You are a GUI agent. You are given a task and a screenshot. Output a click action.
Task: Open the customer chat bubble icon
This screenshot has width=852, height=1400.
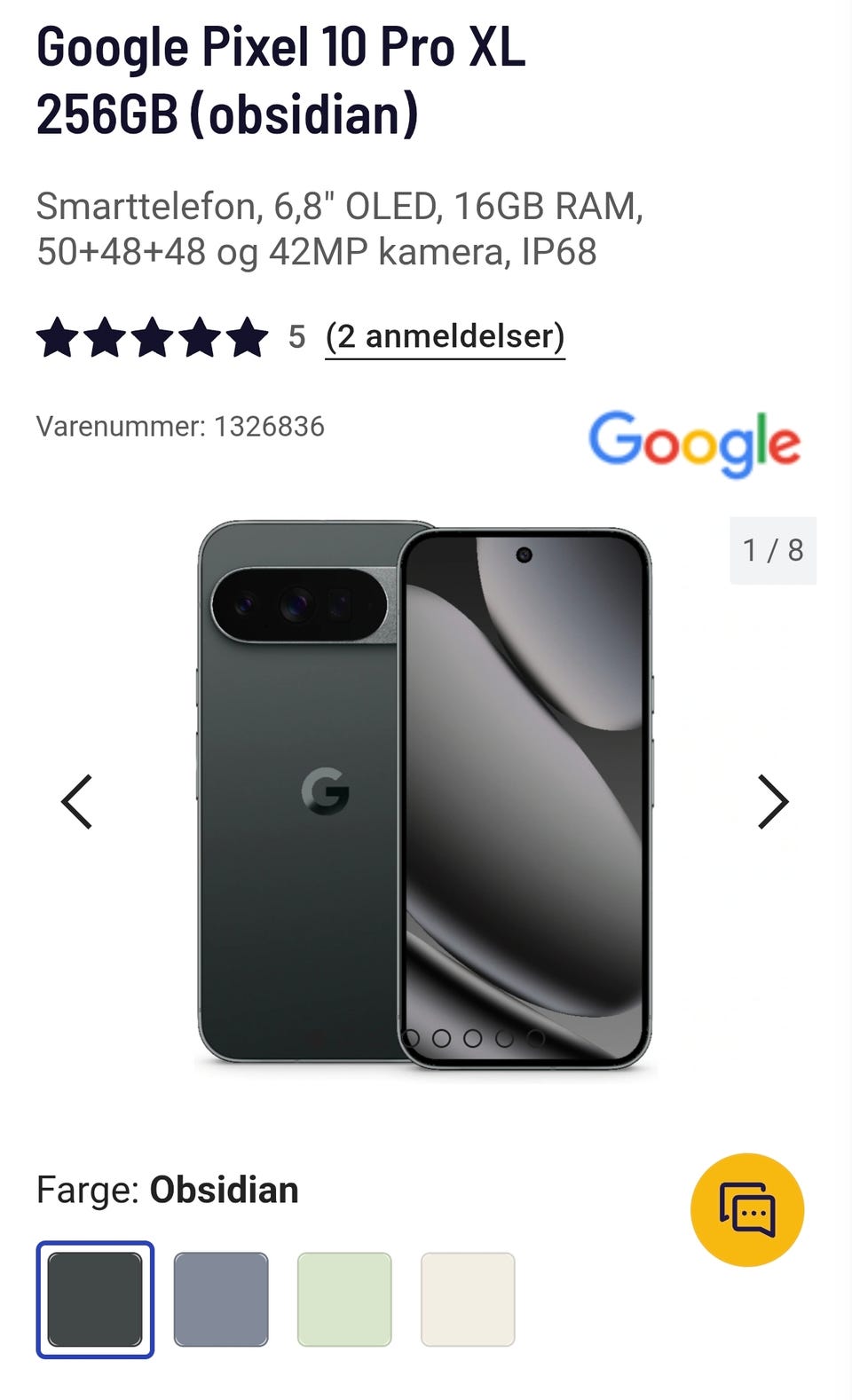748,1207
